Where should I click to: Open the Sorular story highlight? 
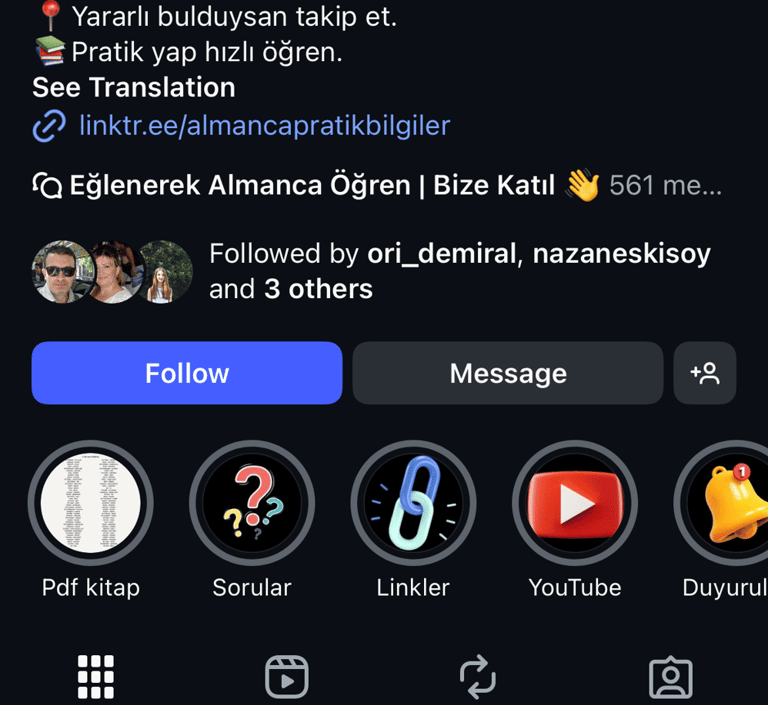coord(252,503)
